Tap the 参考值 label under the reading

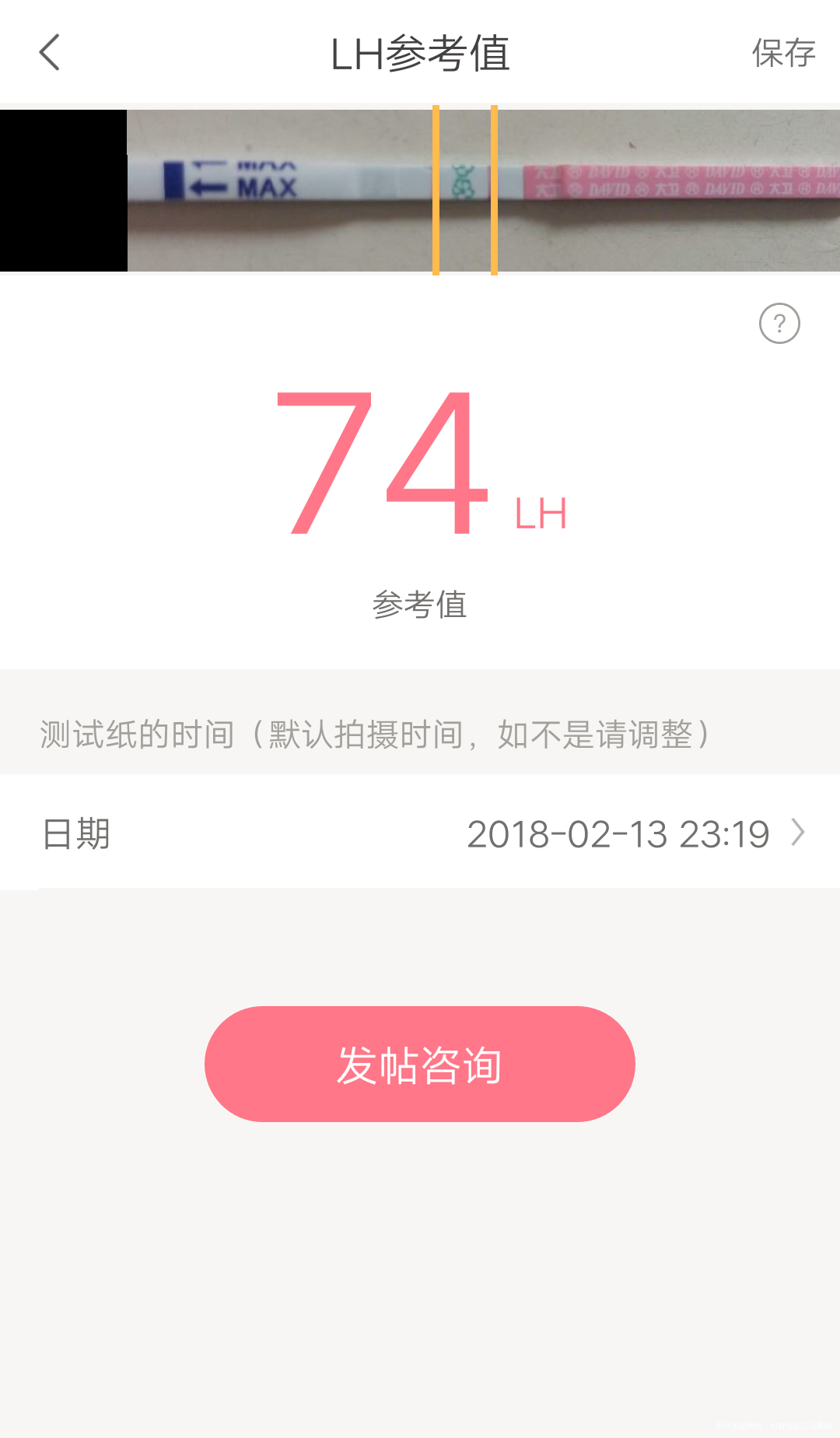(x=420, y=605)
